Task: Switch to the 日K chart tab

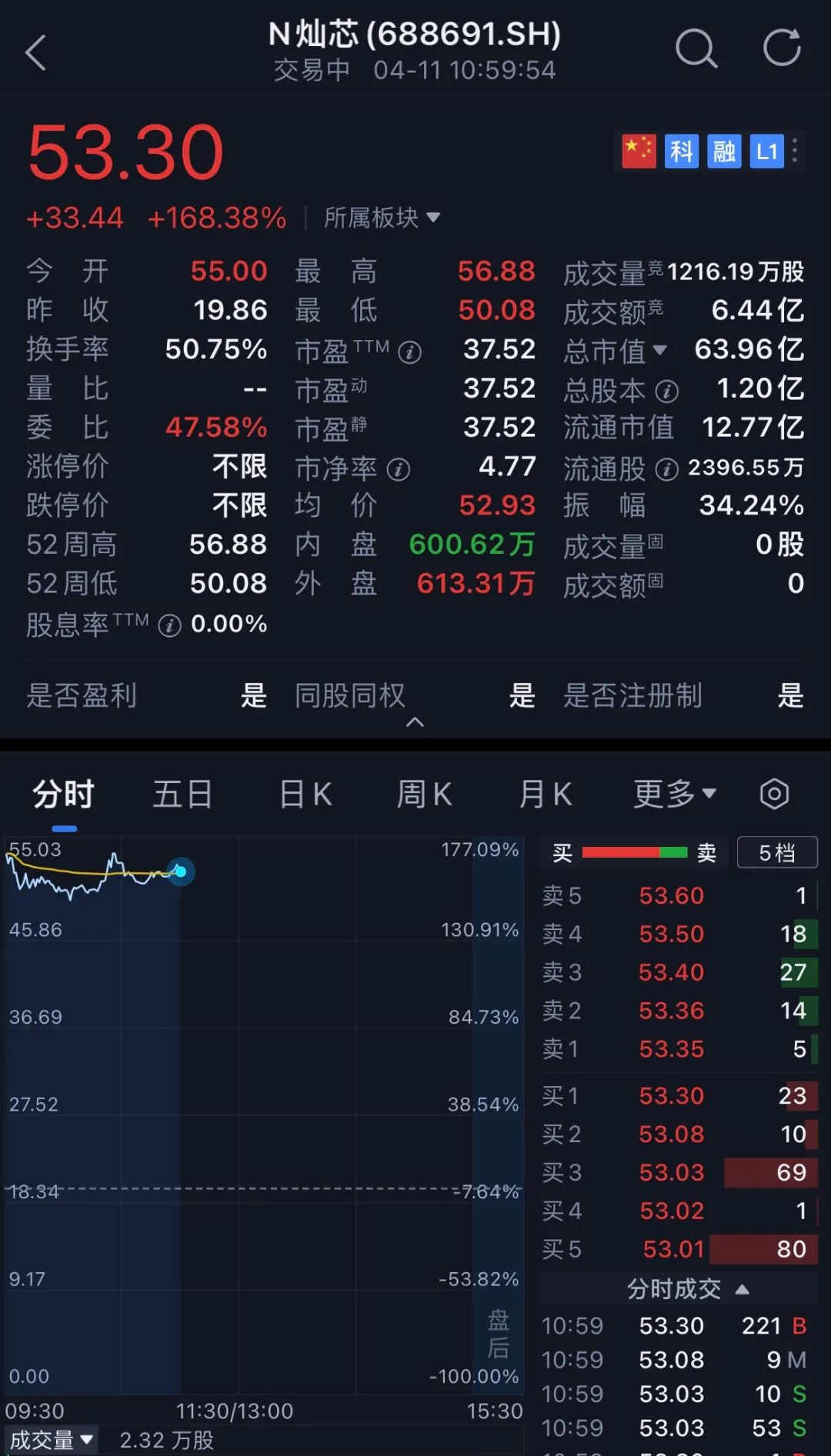Action: point(305,794)
